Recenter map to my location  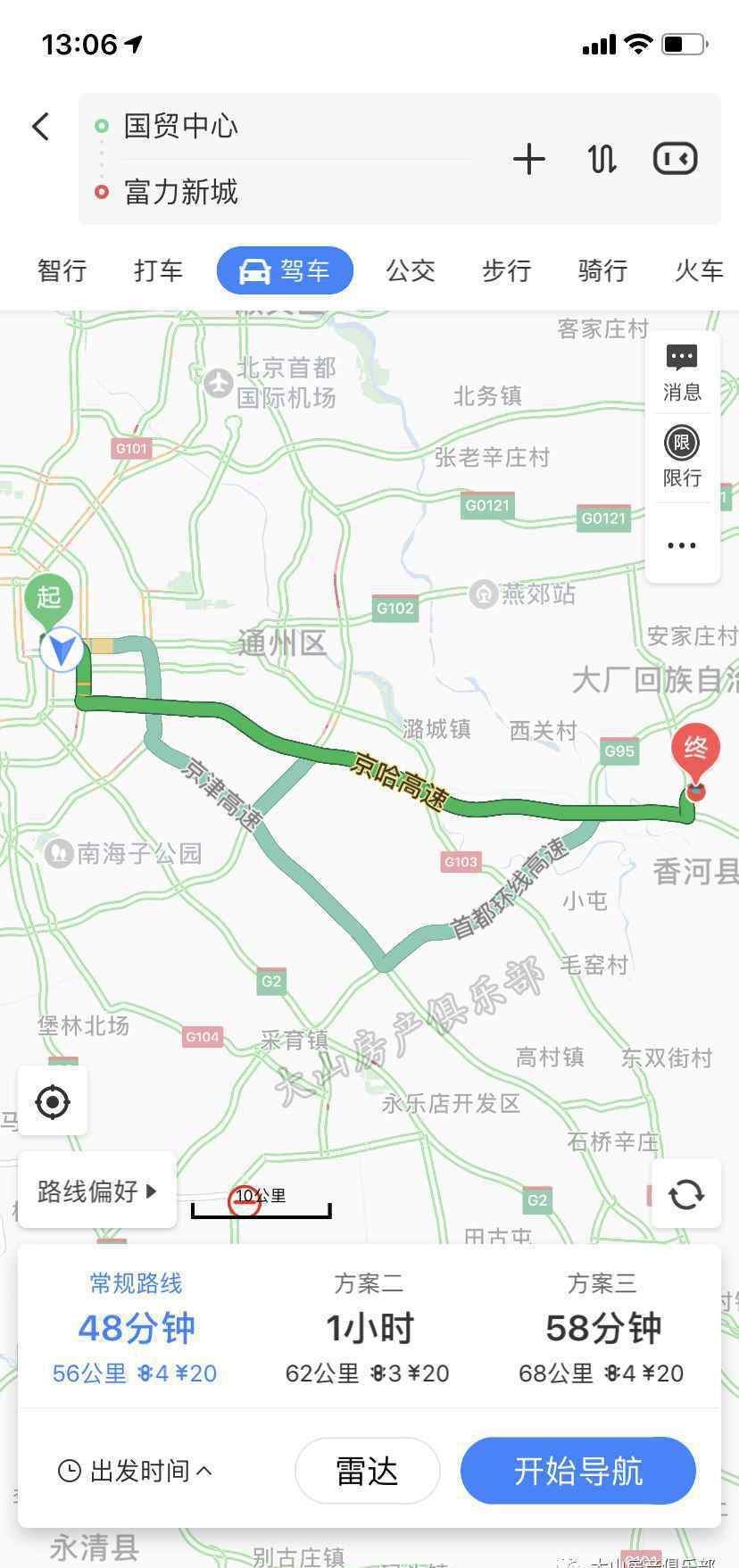tap(53, 1102)
